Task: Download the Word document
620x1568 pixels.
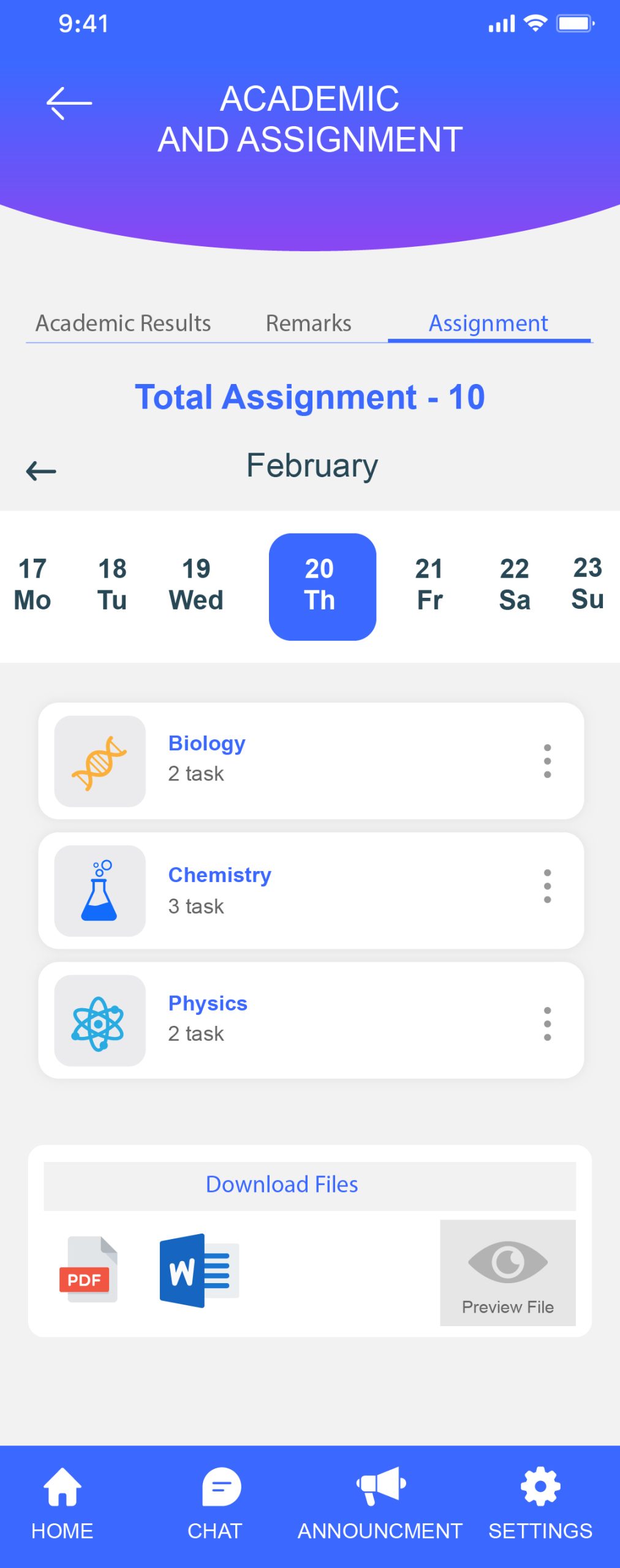Action: [x=198, y=1270]
